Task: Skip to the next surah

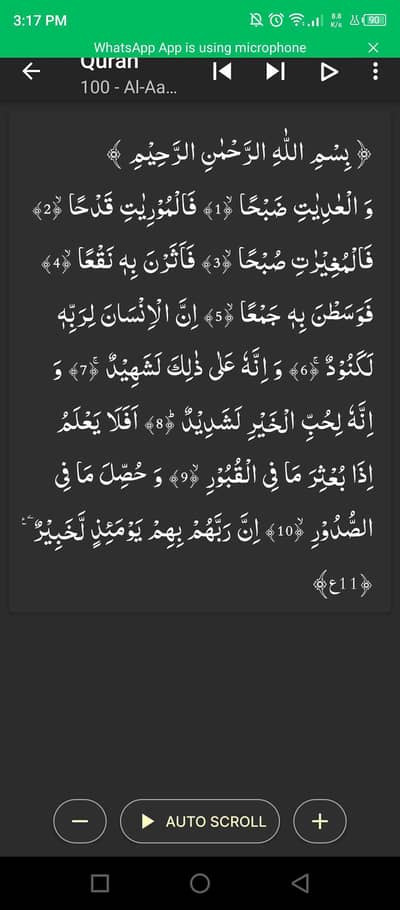Action: click(x=275, y=72)
